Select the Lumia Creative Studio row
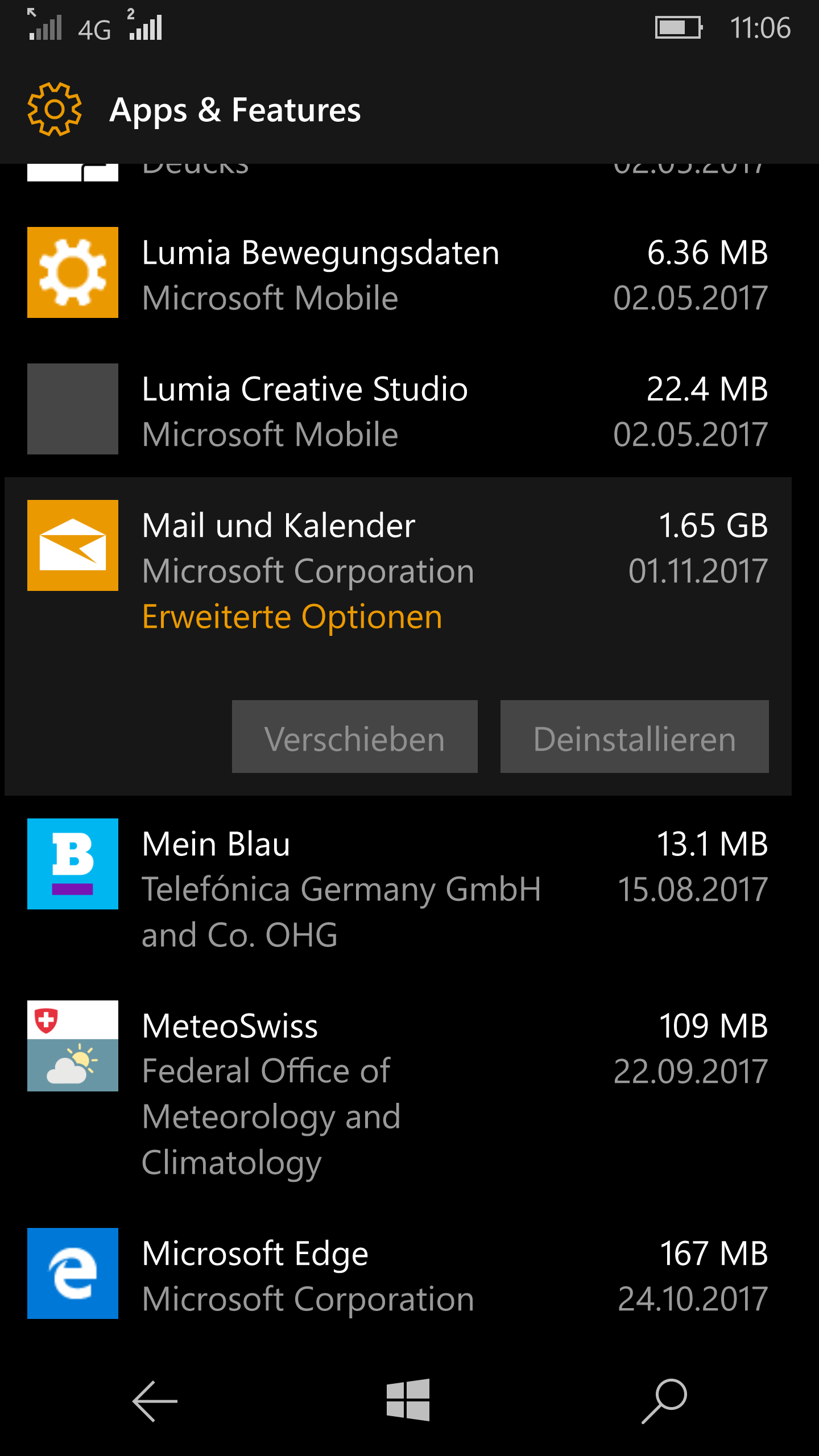Image resolution: width=819 pixels, height=1456 pixels. [398, 409]
